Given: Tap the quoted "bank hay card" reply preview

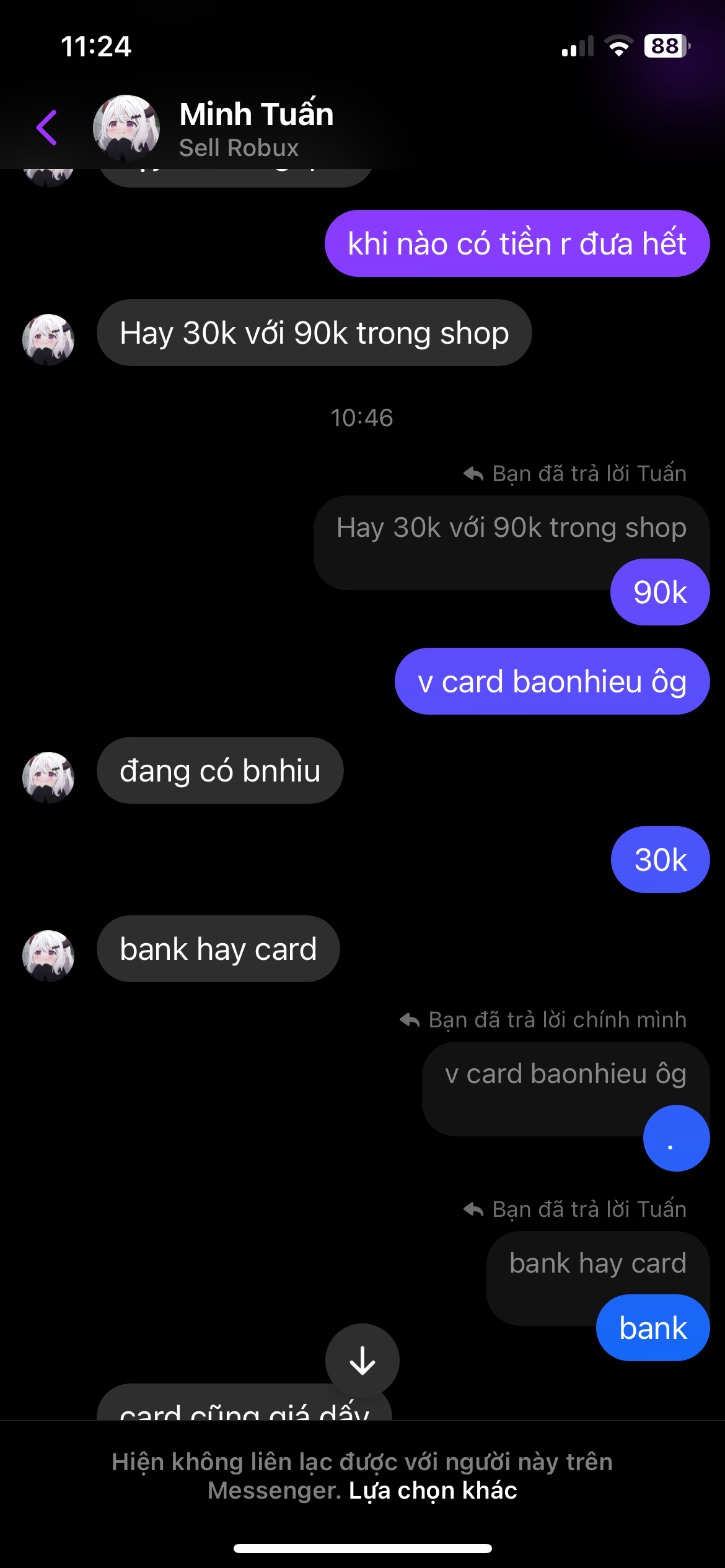Looking at the screenshot, I should [x=597, y=1263].
